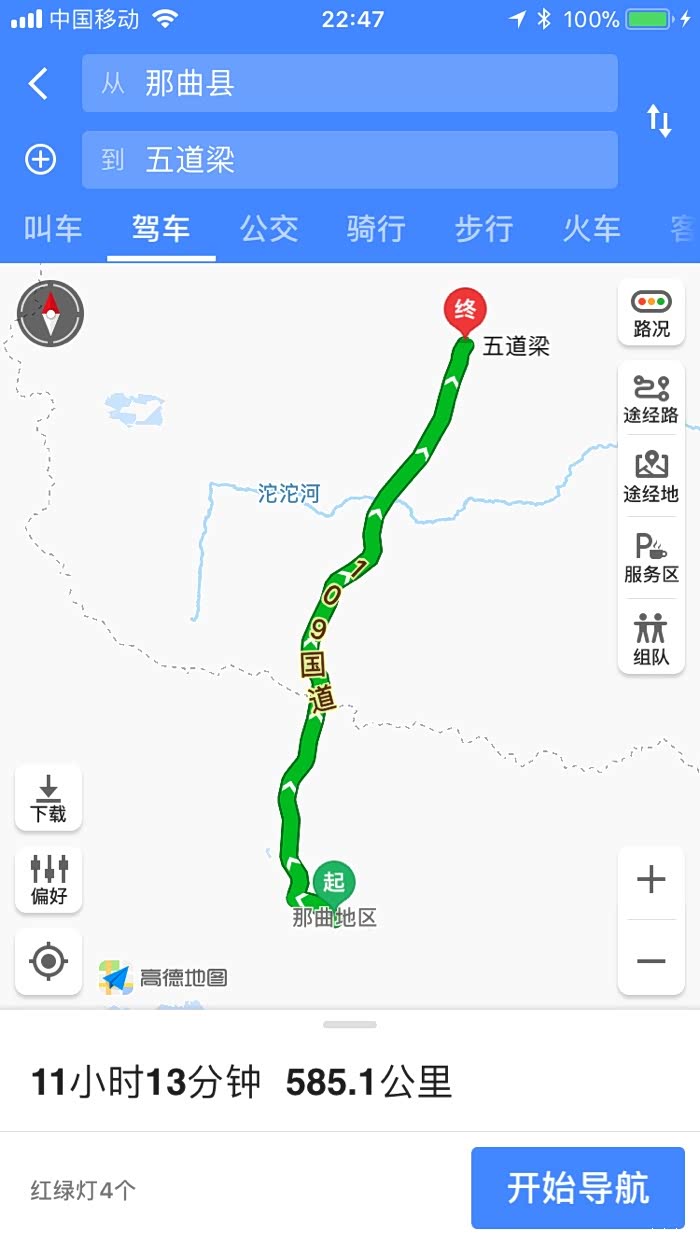Screen dimensions: 700x1245
Task: Zoom in on the map
Action: tap(651, 881)
